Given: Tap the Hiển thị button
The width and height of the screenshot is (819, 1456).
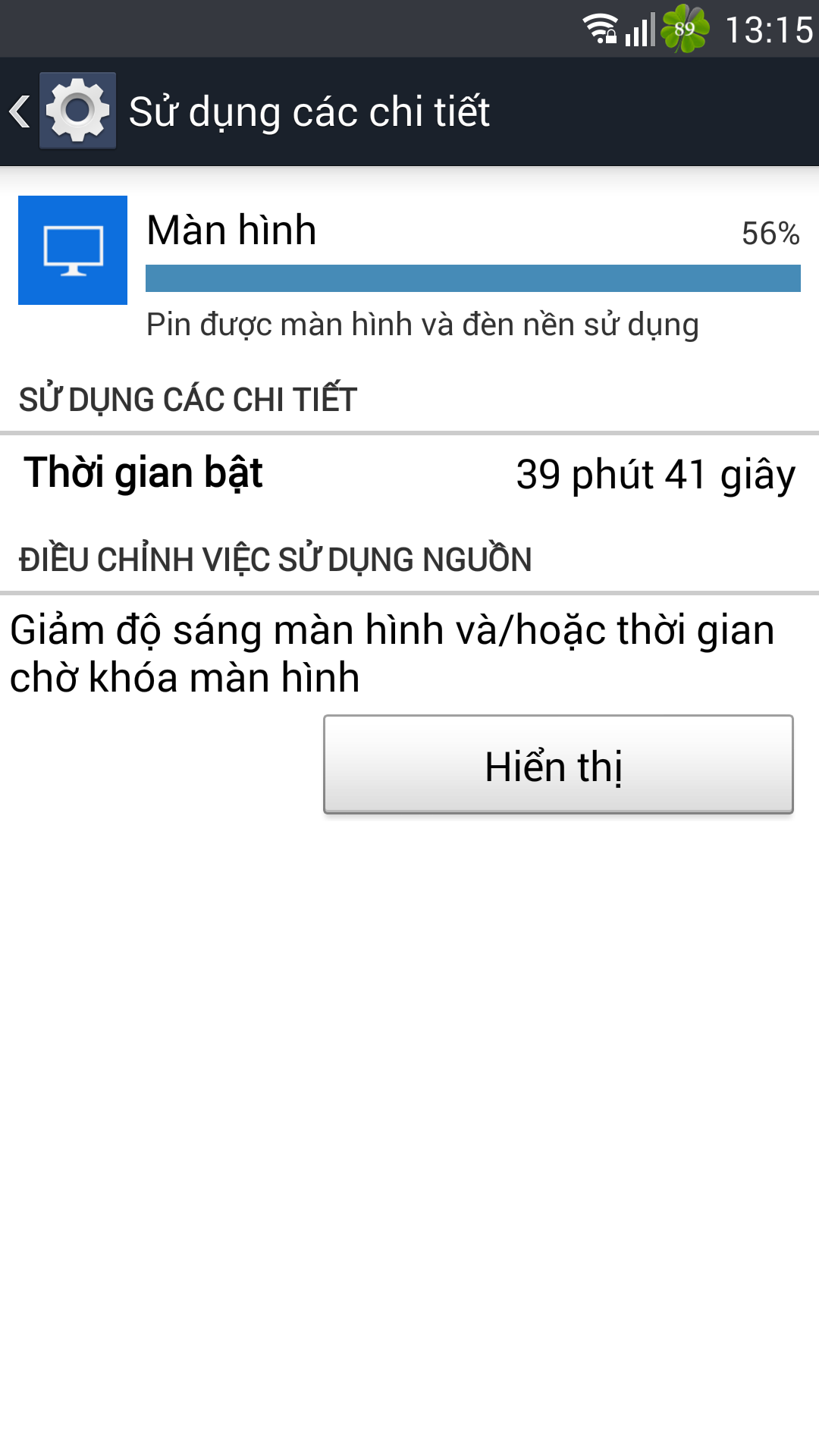Looking at the screenshot, I should [x=558, y=764].
